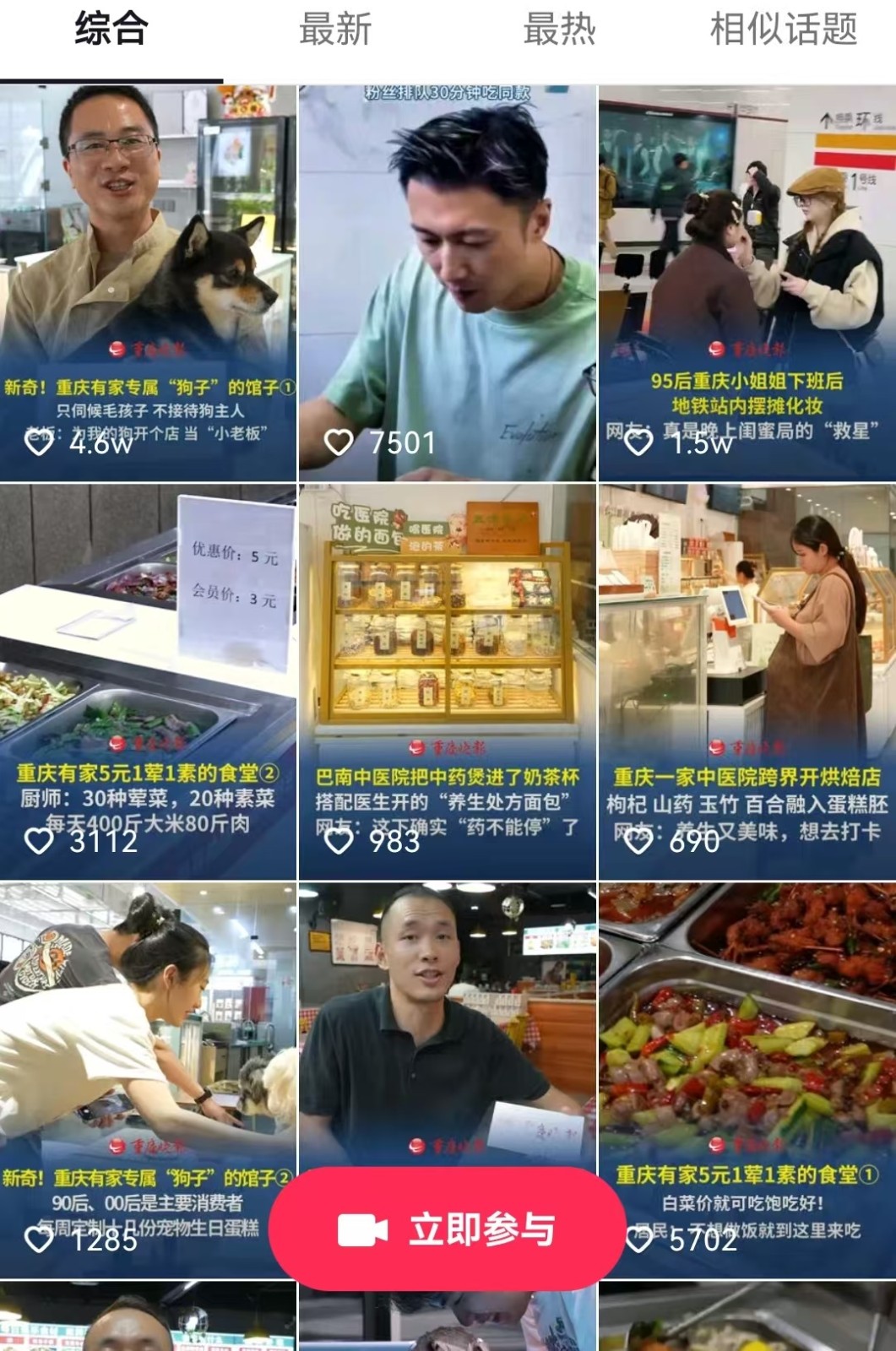The height and width of the screenshot is (1351, 896).
Task: Open the 相似话题 tab
Action: (x=784, y=30)
